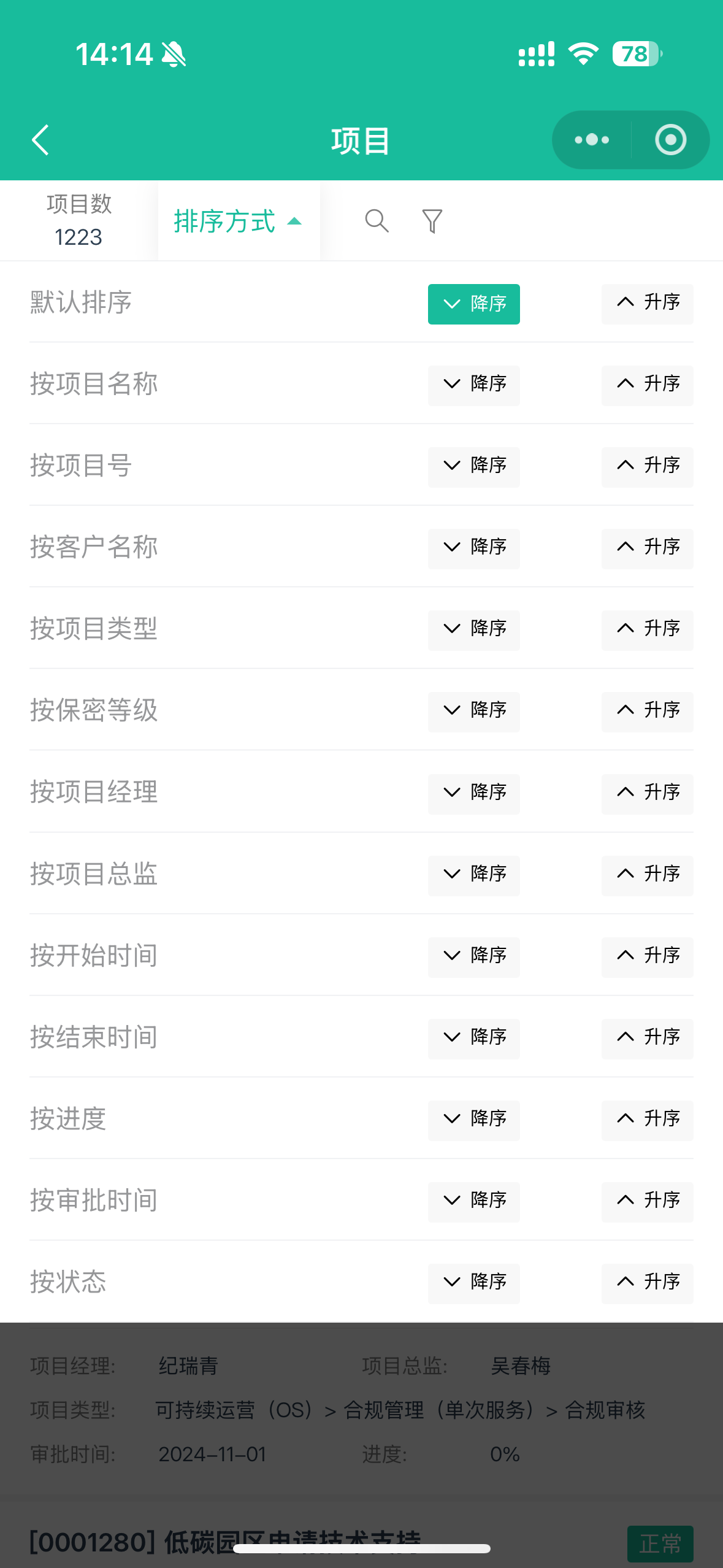The height and width of the screenshot is (1568, 723).
Task: Sort 按保密等级 descending (降序)
Action: pyautogui.click(x=473, y=711)
